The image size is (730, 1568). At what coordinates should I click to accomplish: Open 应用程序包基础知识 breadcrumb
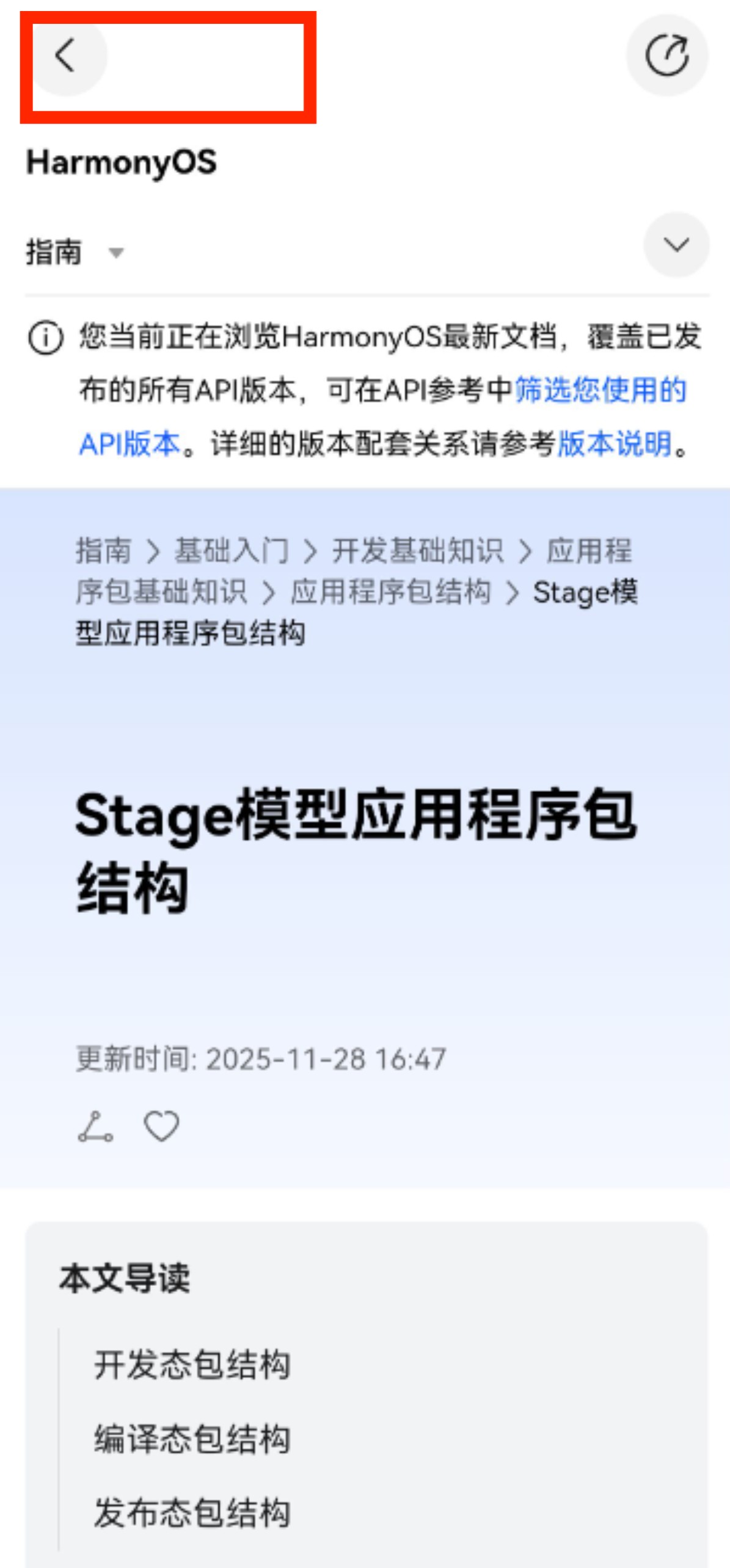tap(161, 592)
